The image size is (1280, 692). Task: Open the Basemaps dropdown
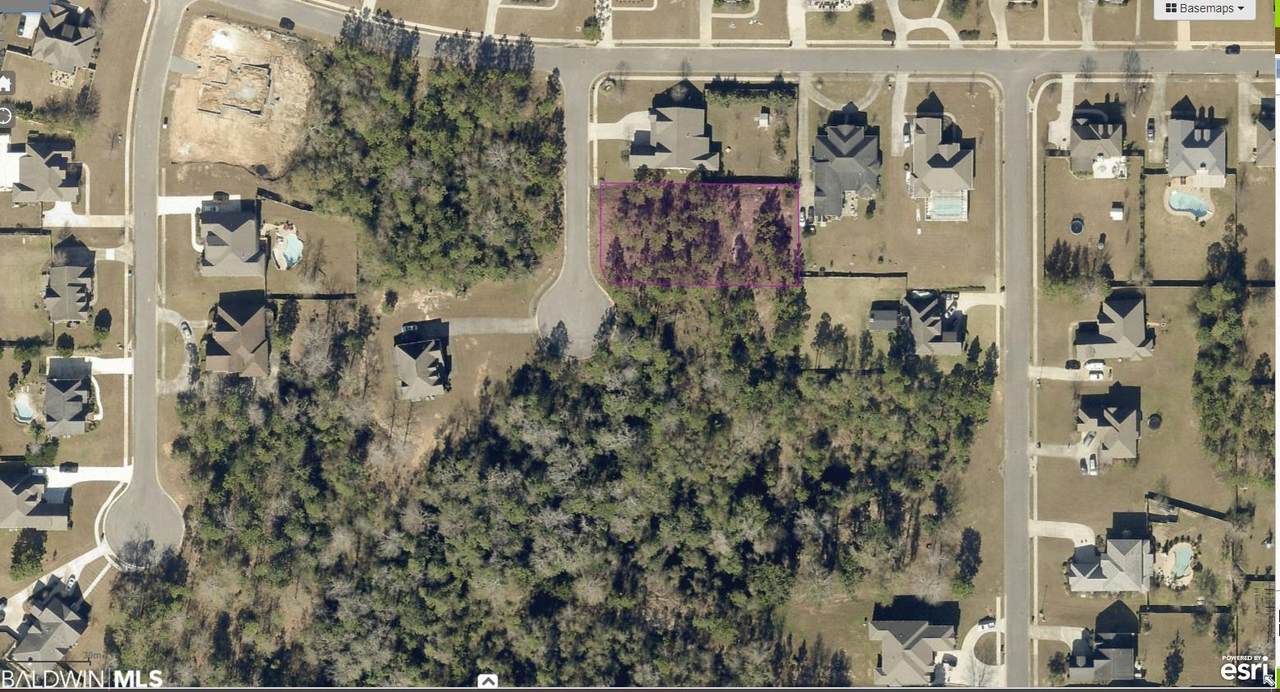[x=1205, y=9]
